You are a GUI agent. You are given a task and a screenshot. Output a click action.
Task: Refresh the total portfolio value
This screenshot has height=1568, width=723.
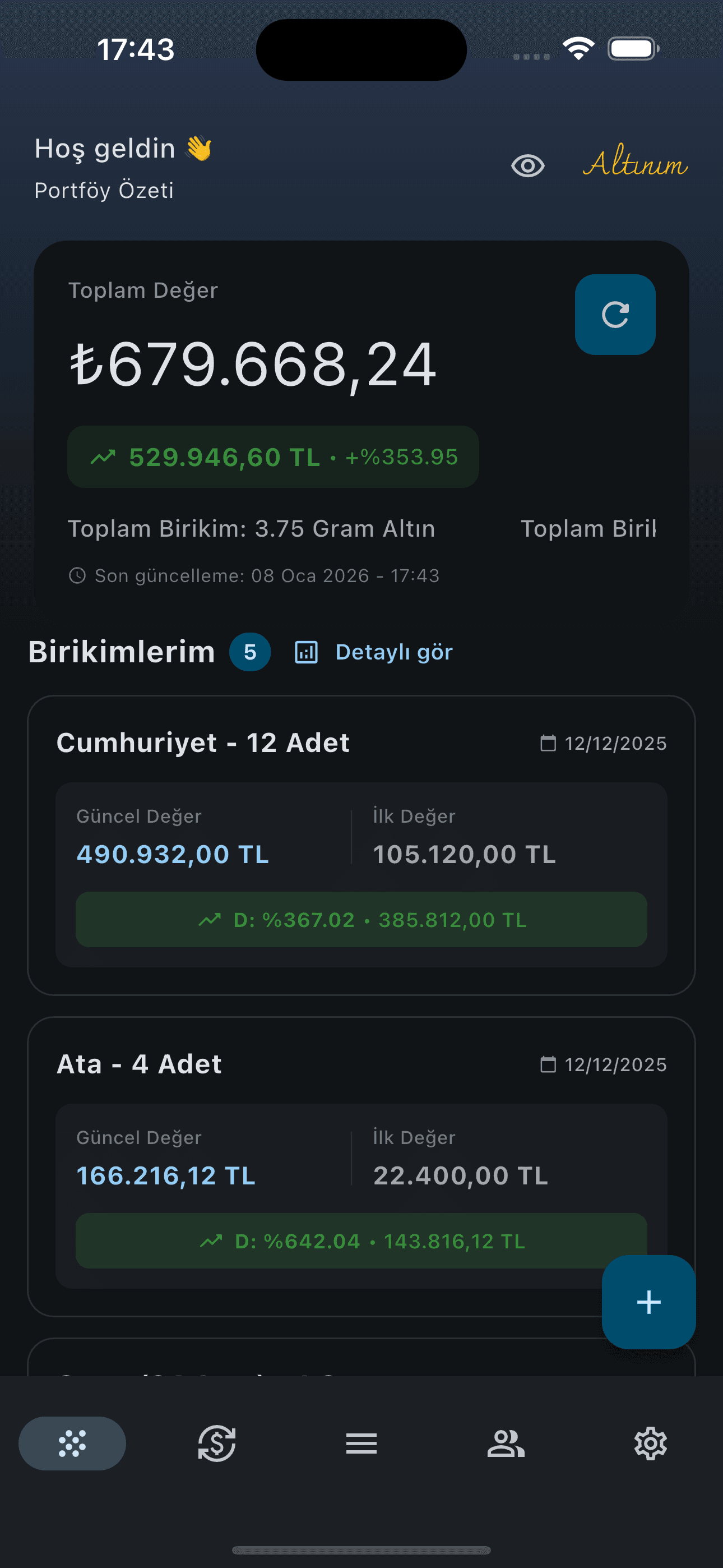click(615, 315)
